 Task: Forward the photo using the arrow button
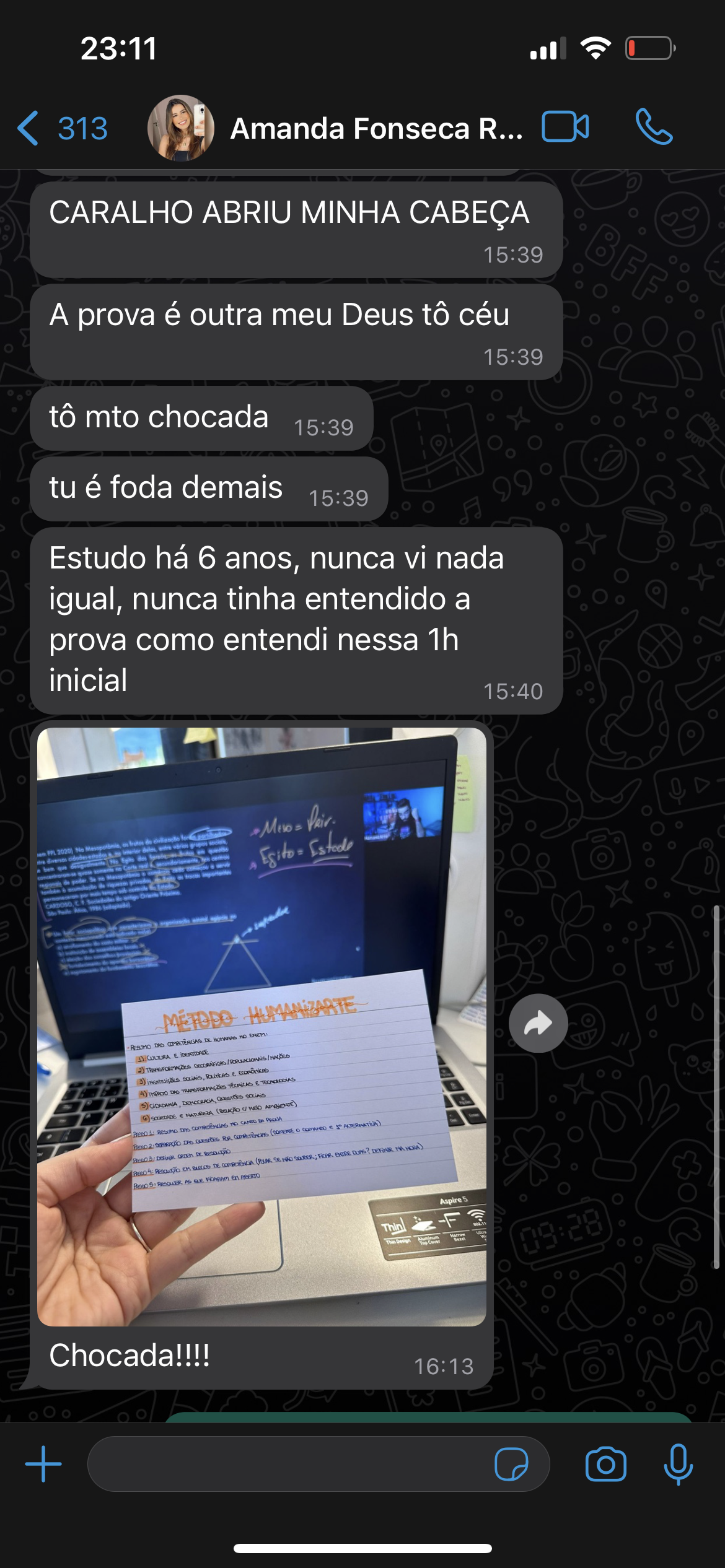(x=538, y=1023)
